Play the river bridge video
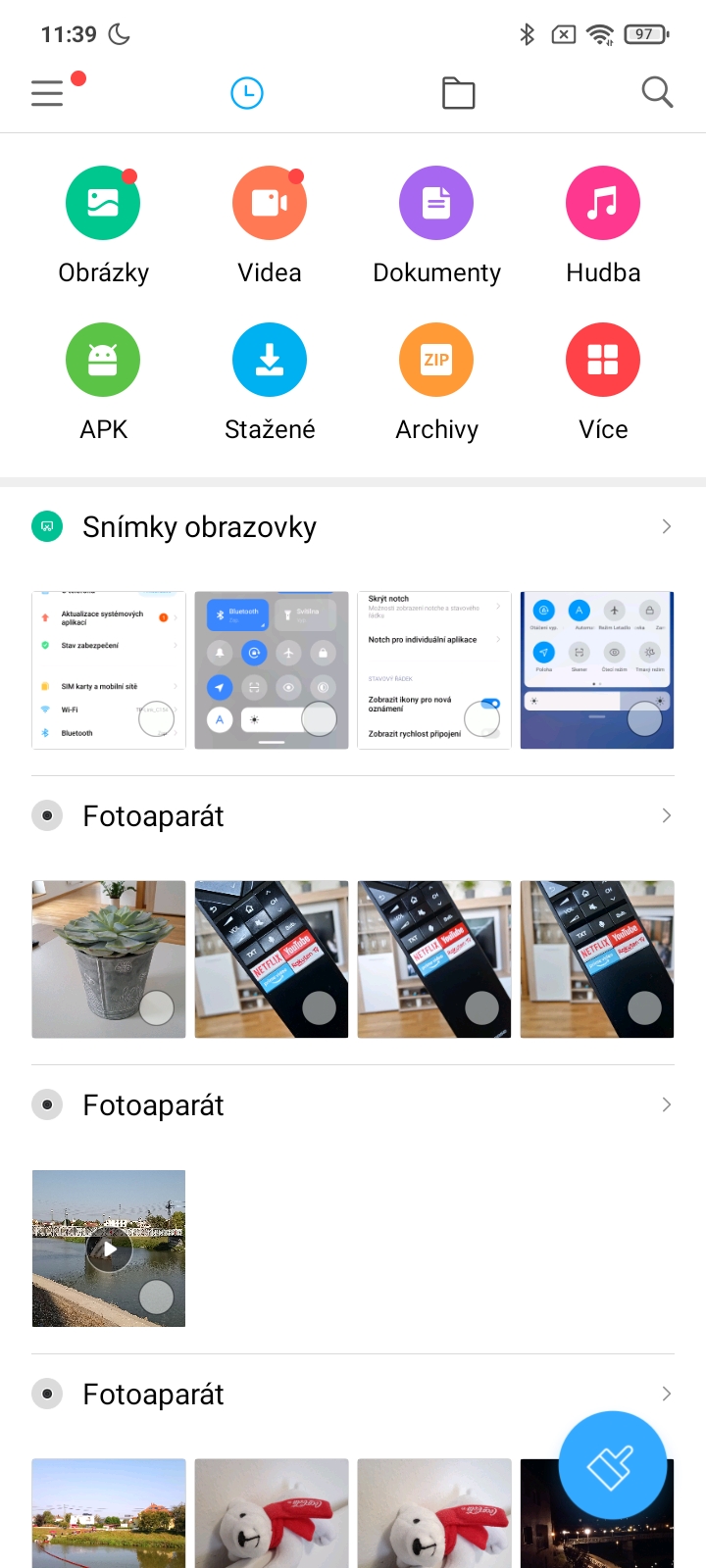The width and height of the screenshot is (706, 1568). [109, 1249]
